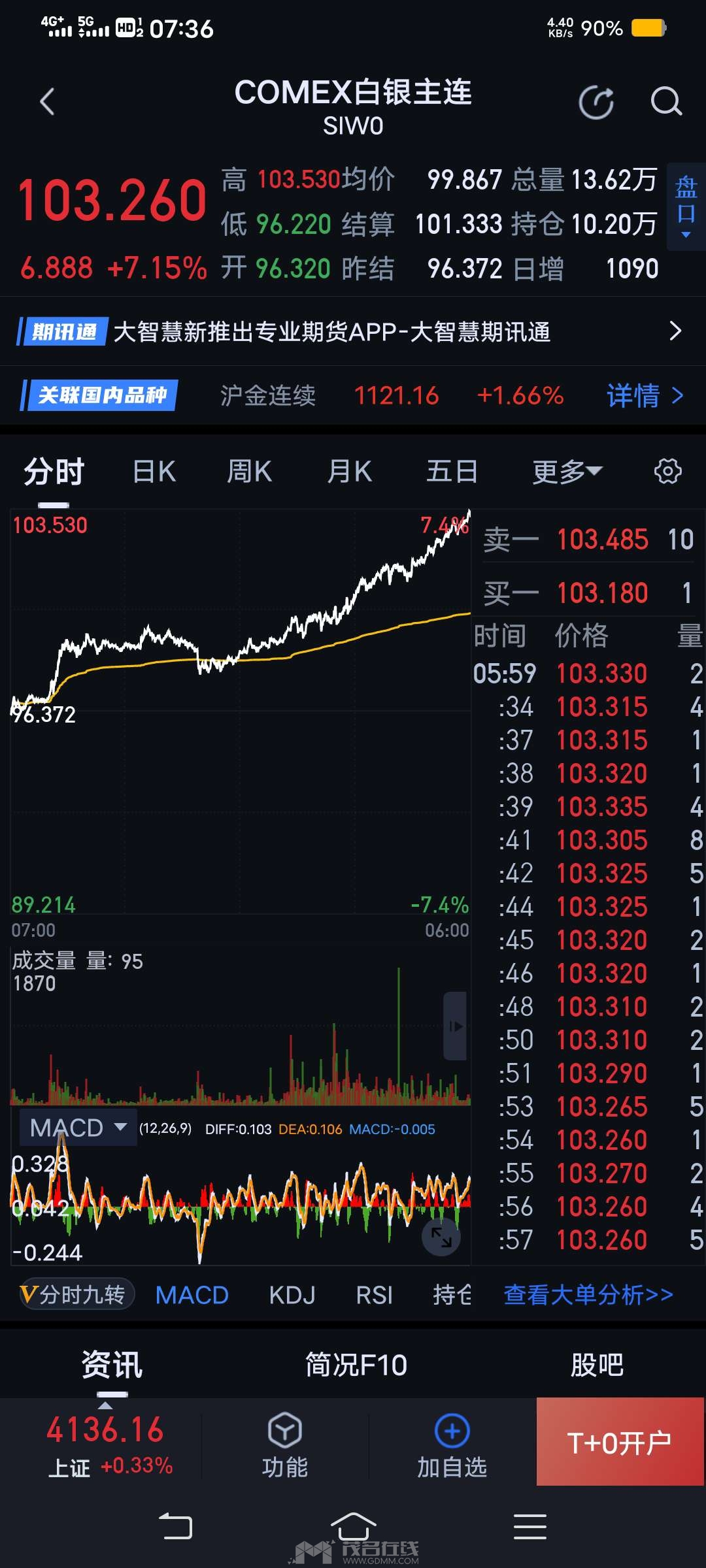
Task: Refresh the quote data
Action: (x=596, y=102)
